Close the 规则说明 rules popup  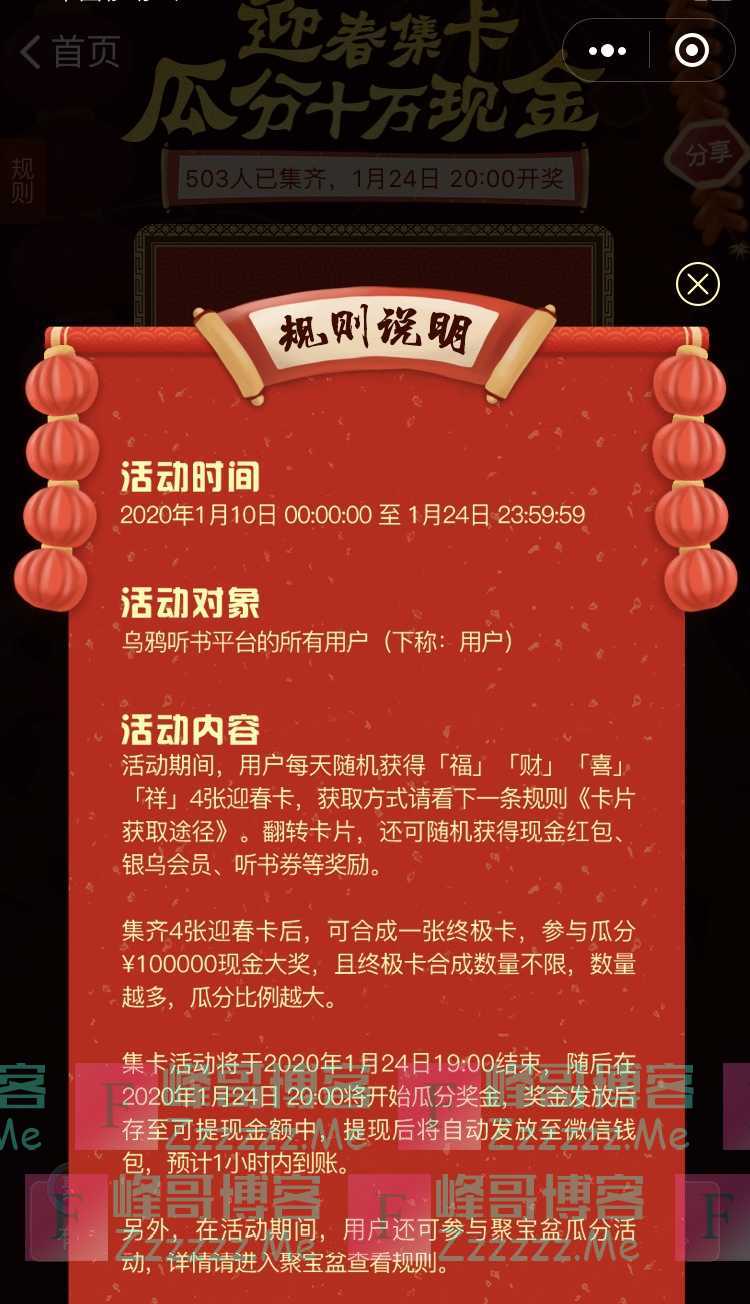697,285
